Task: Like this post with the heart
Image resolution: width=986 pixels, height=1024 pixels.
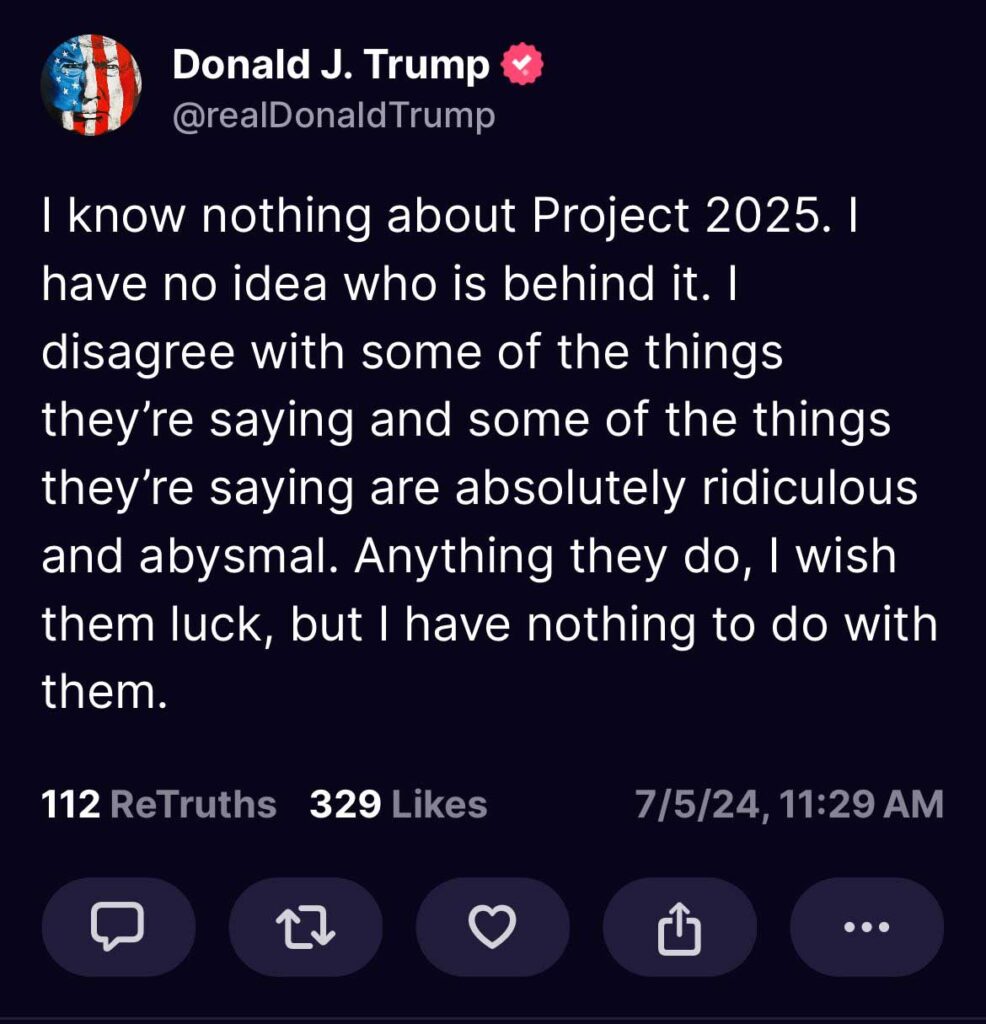Action: click(493, 927)
